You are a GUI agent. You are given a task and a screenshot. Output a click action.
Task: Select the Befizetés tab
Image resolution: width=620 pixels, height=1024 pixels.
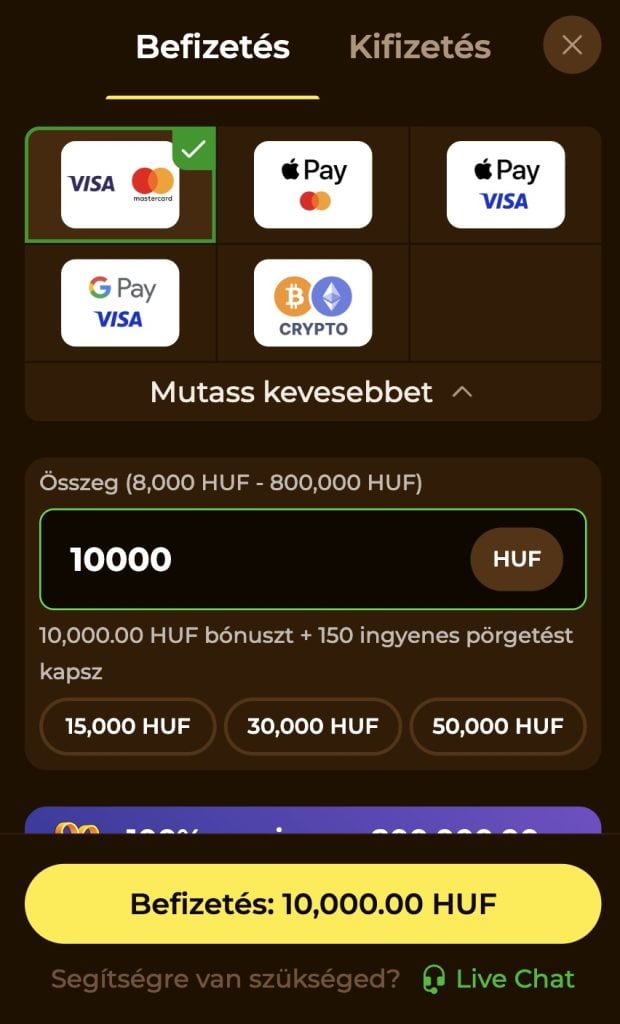[x=212, y=47]
